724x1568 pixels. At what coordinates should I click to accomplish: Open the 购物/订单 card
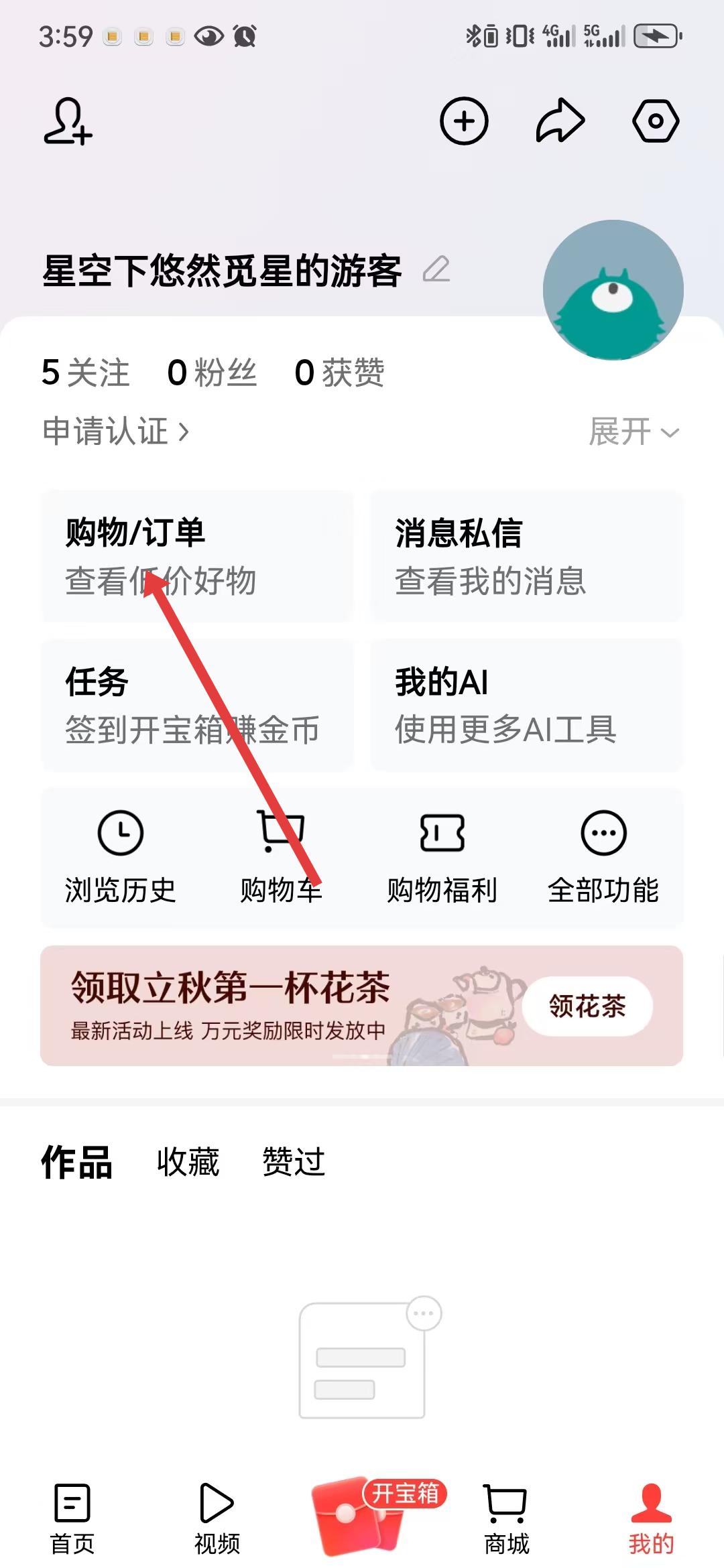(196, 556)
